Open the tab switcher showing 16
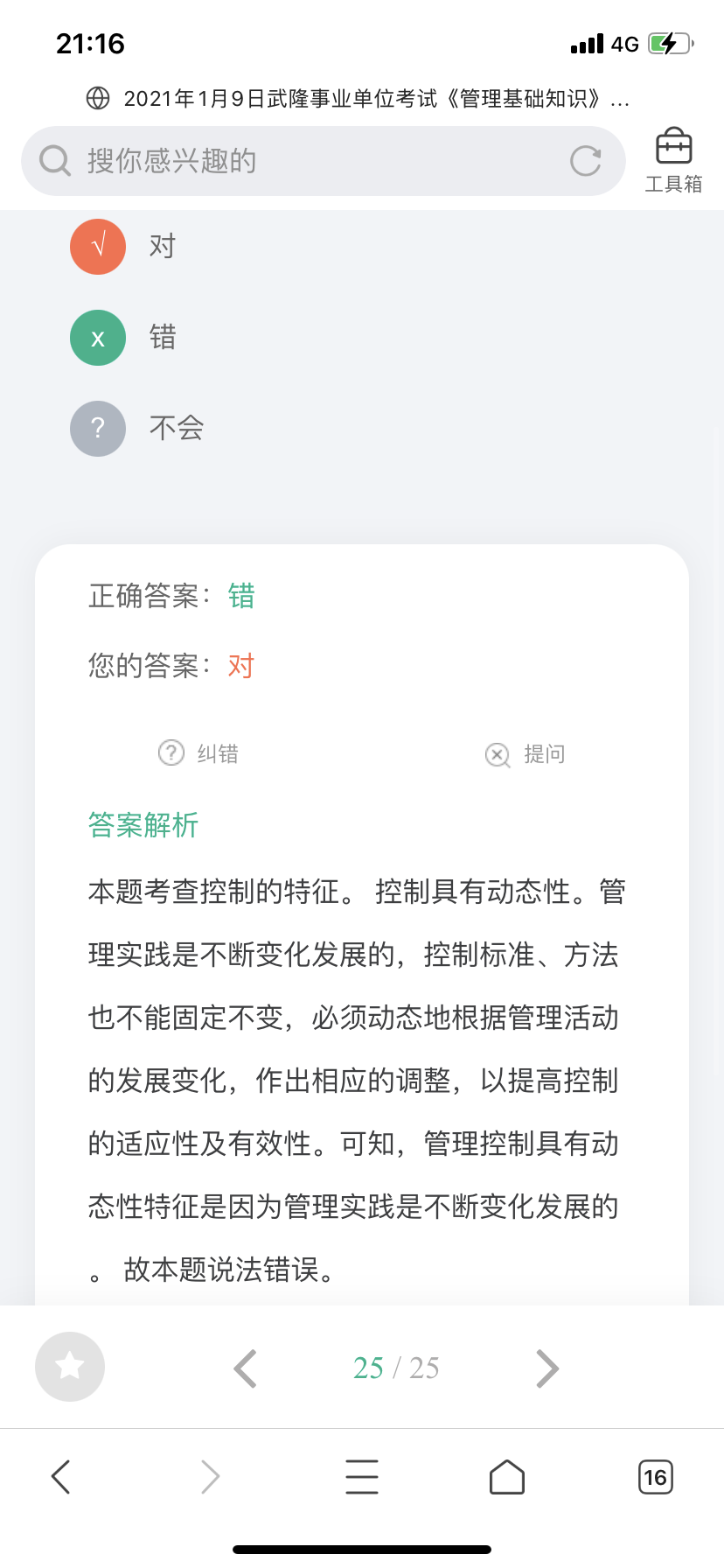The width and height of the screenshot is (724, 1568). pyautogui.click(x=655, y=1477)
